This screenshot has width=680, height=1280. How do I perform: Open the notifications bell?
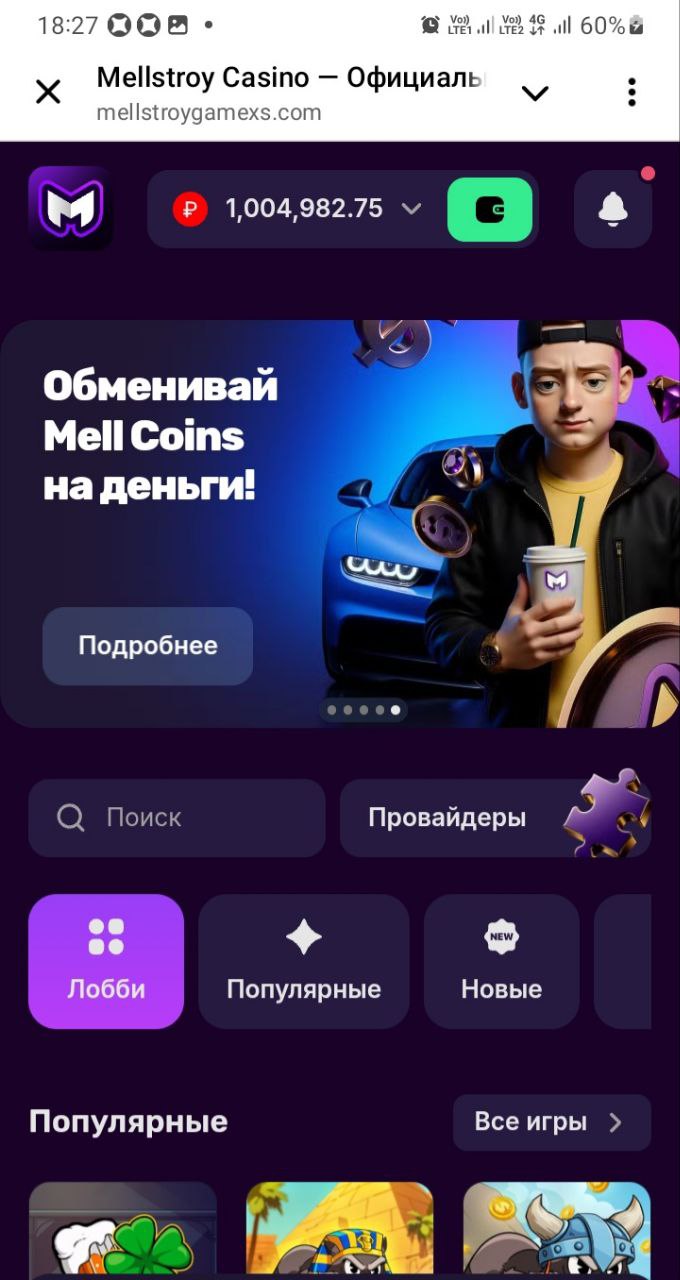[612, 209]
